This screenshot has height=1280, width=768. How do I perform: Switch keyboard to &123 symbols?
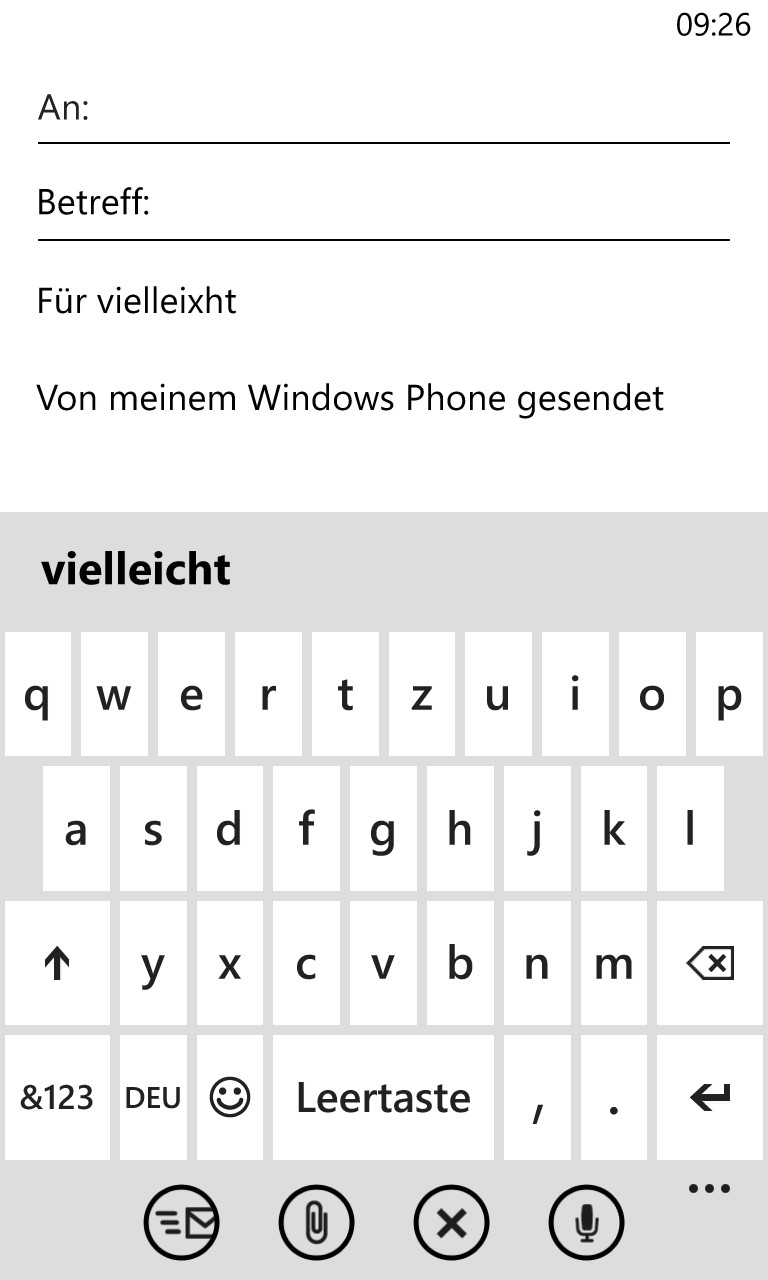(57, 1097)
